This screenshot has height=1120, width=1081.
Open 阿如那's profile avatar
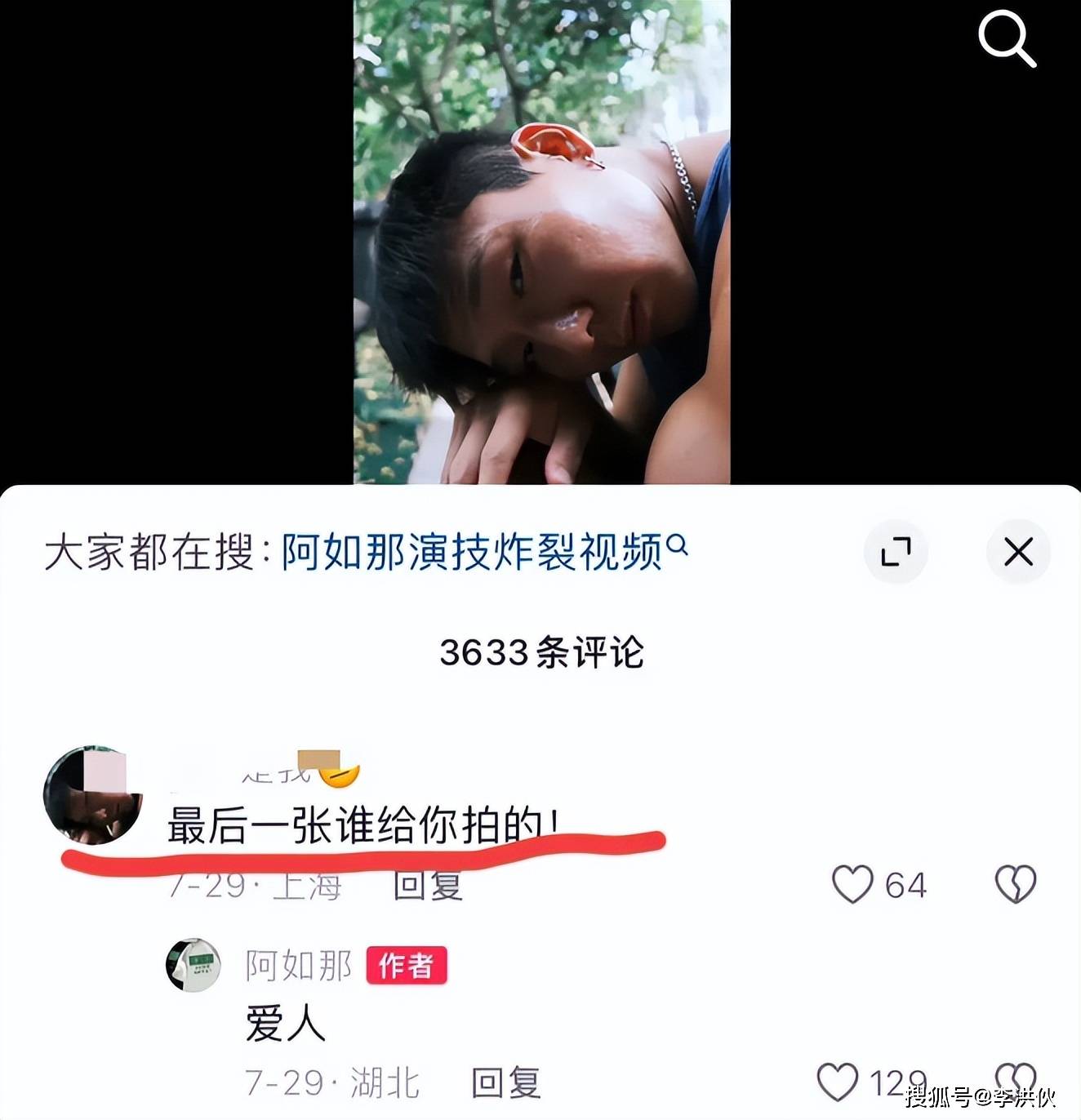(194, 965)
